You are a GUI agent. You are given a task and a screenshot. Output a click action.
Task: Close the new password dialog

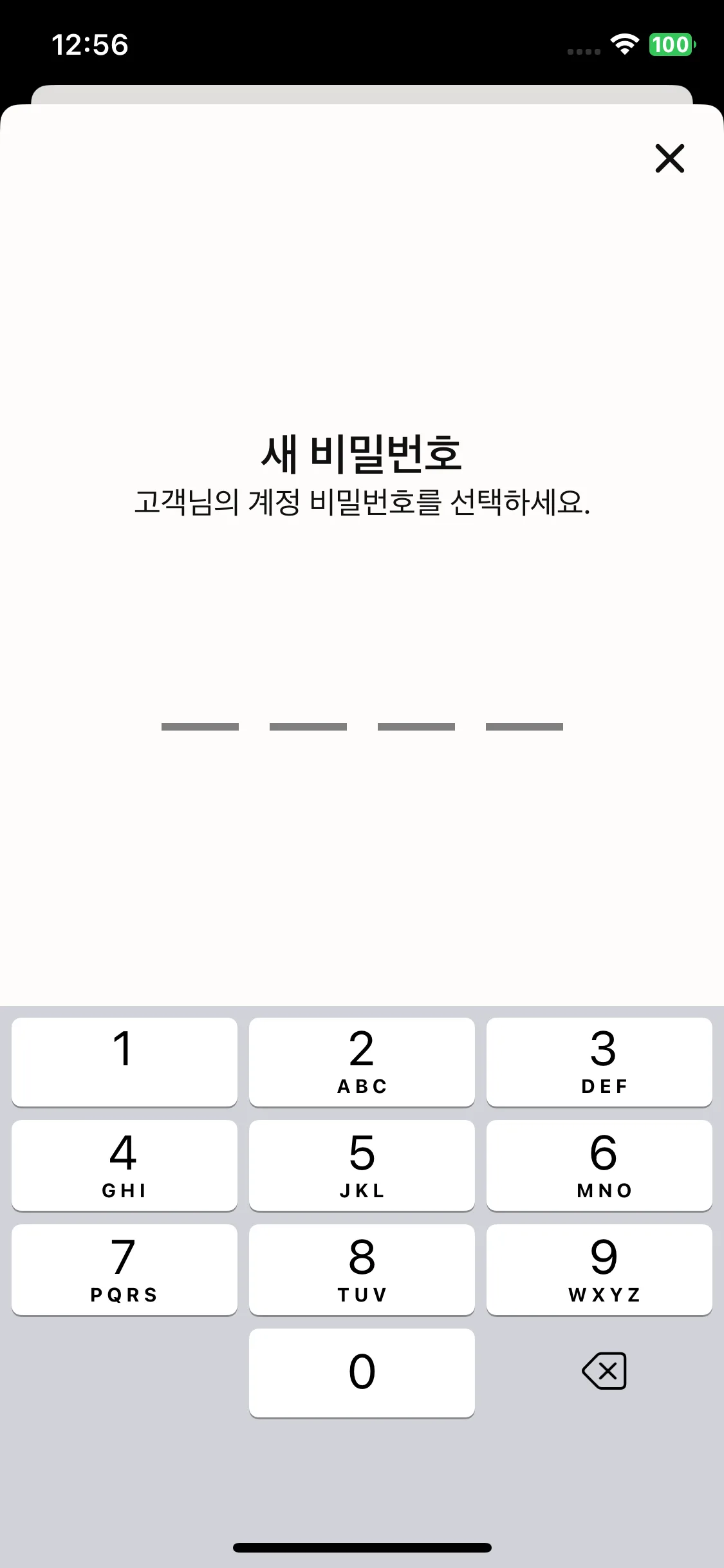[x=669, y=158]
